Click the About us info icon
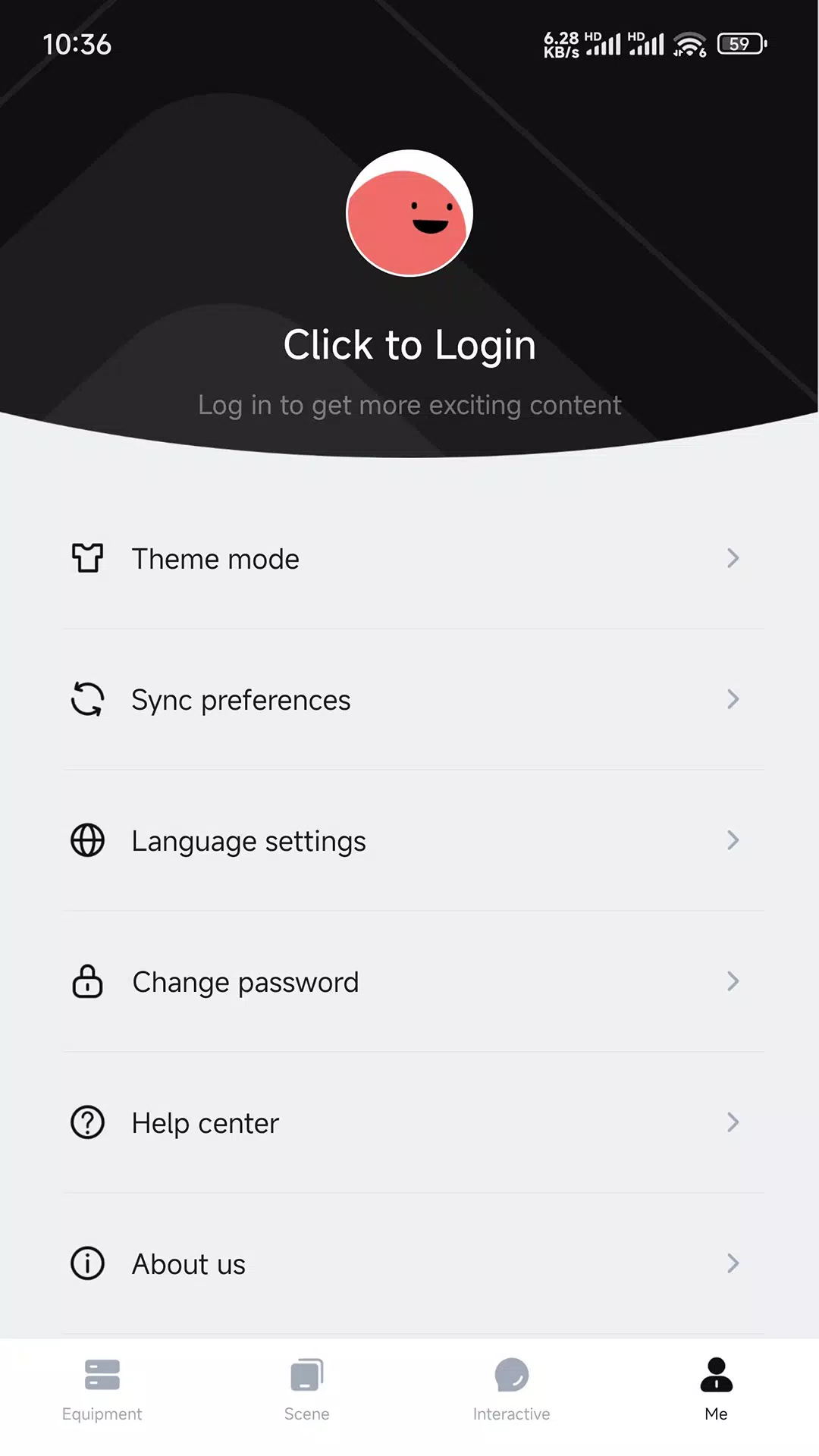 (87, 1263)
